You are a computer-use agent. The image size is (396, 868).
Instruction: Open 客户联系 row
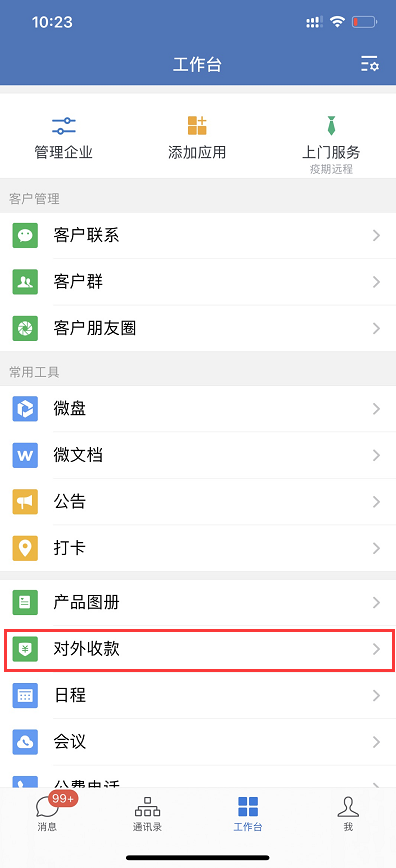[x=198, y=236]
